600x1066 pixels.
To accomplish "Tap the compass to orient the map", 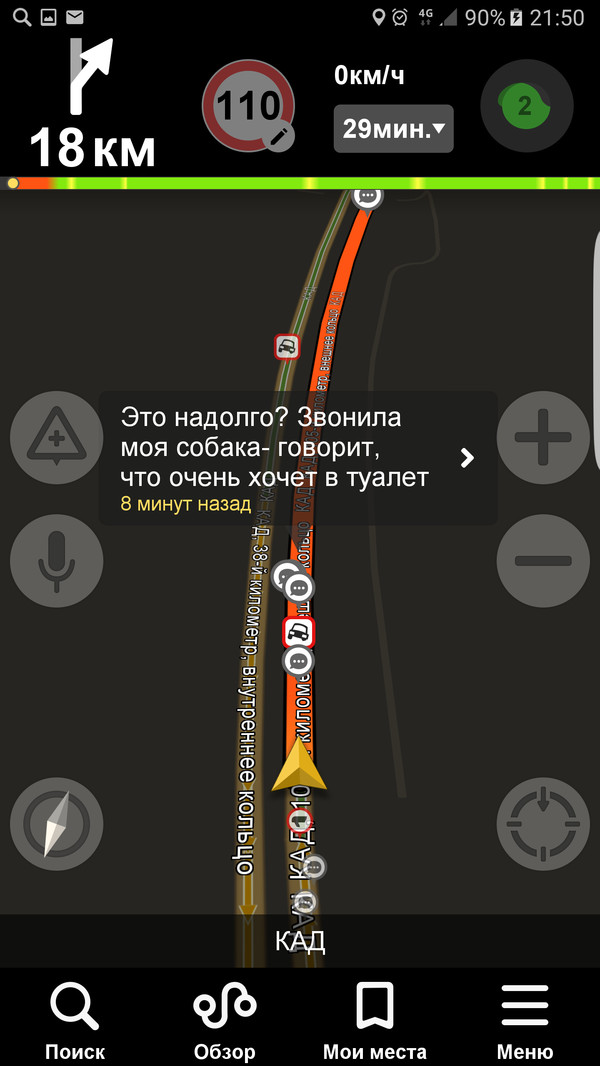I will click(56, 824).
